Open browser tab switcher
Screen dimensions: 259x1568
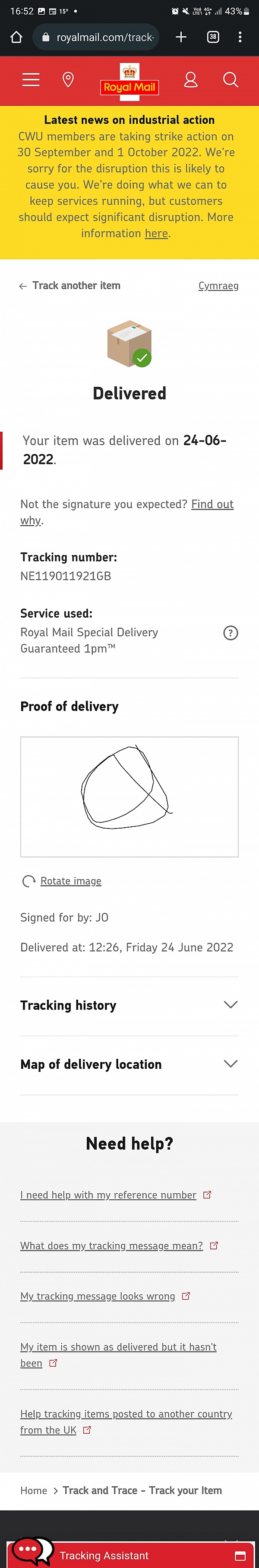coord(213,37)
